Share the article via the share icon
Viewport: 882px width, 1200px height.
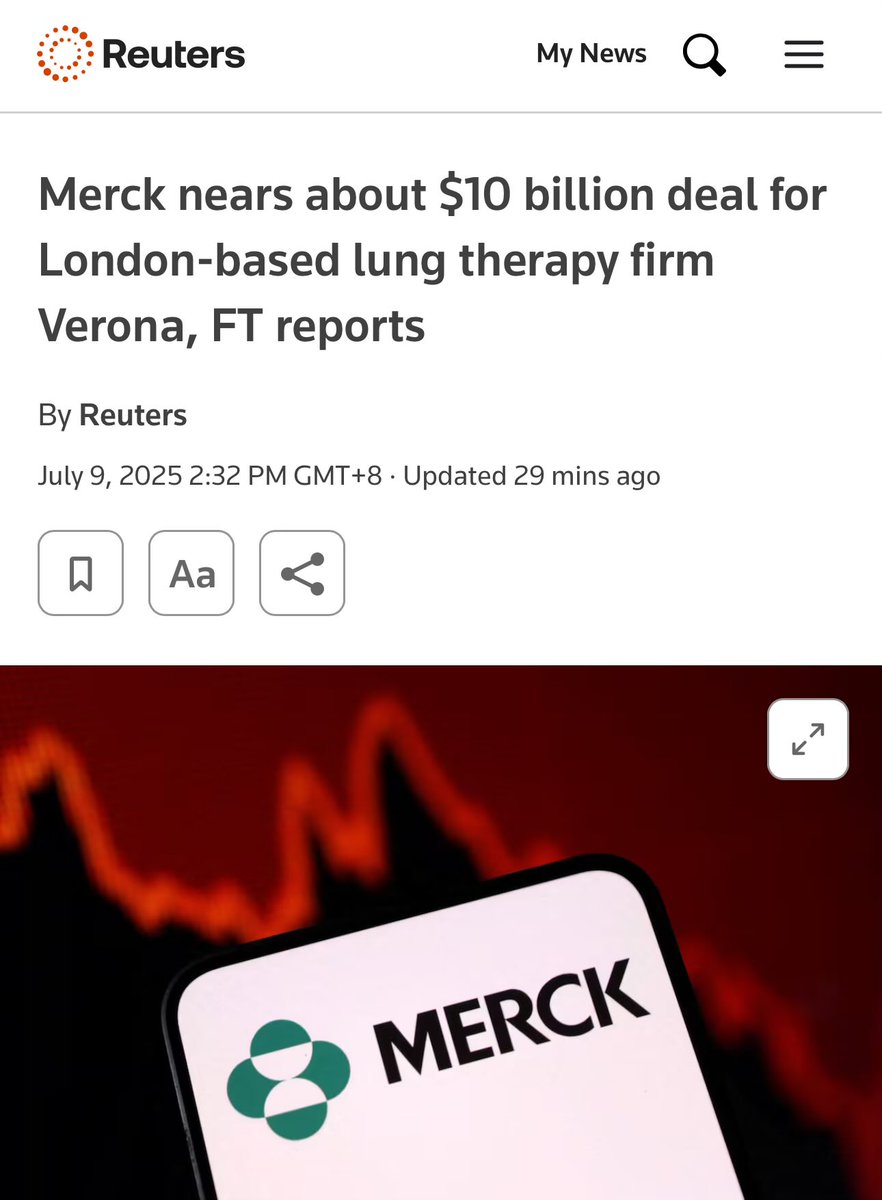click(x=301, y=572)
